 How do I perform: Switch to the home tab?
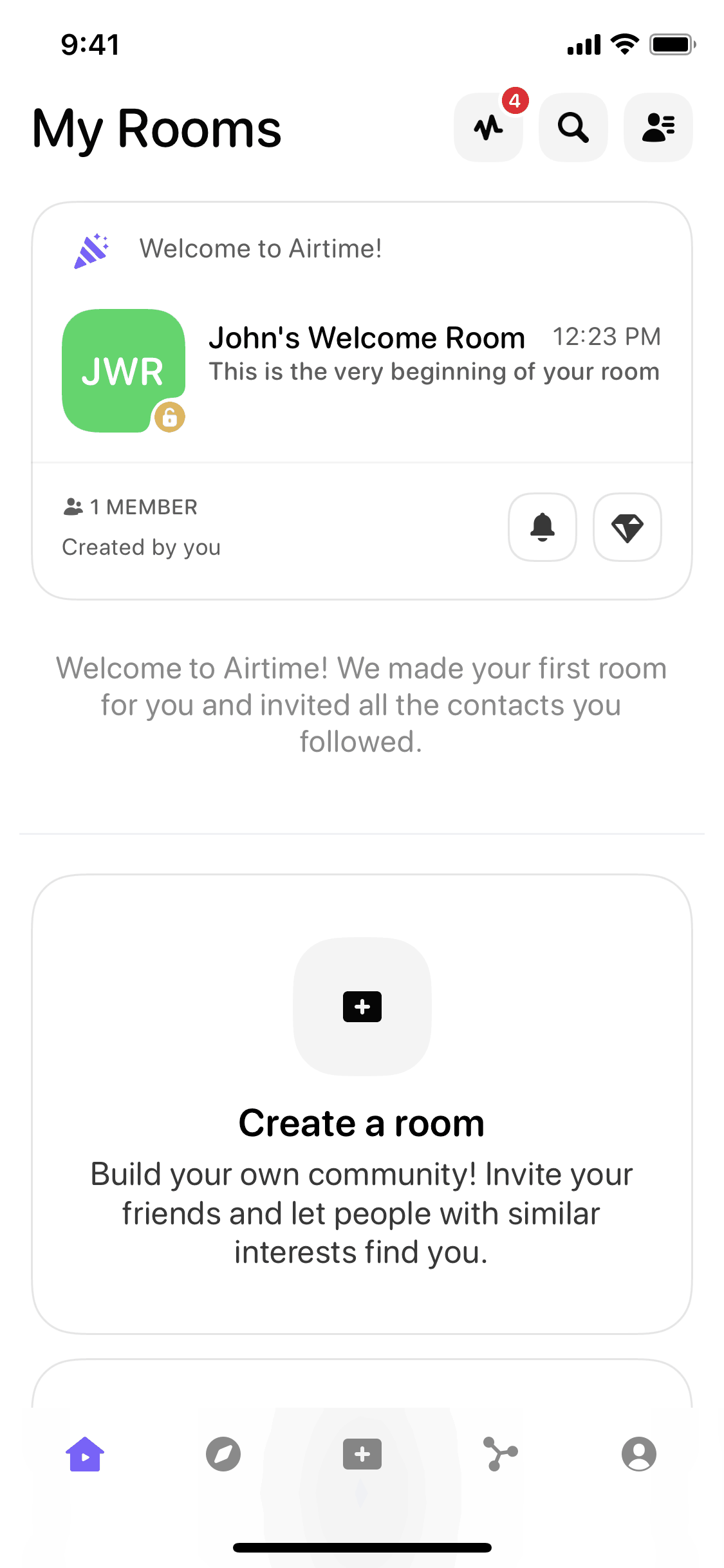point(85,1454)
